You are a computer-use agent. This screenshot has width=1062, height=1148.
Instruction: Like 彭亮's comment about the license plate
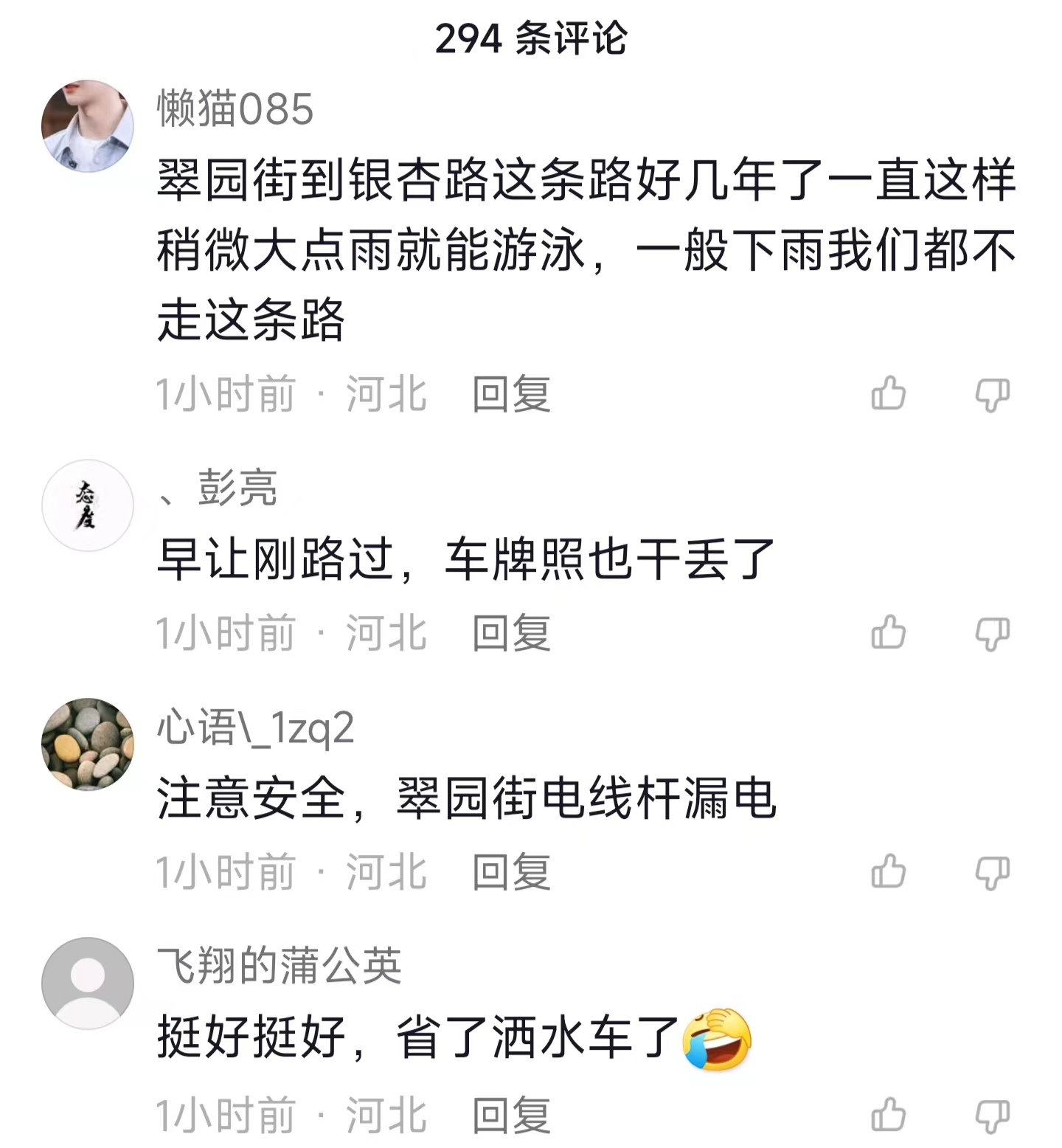coord(888,633)
